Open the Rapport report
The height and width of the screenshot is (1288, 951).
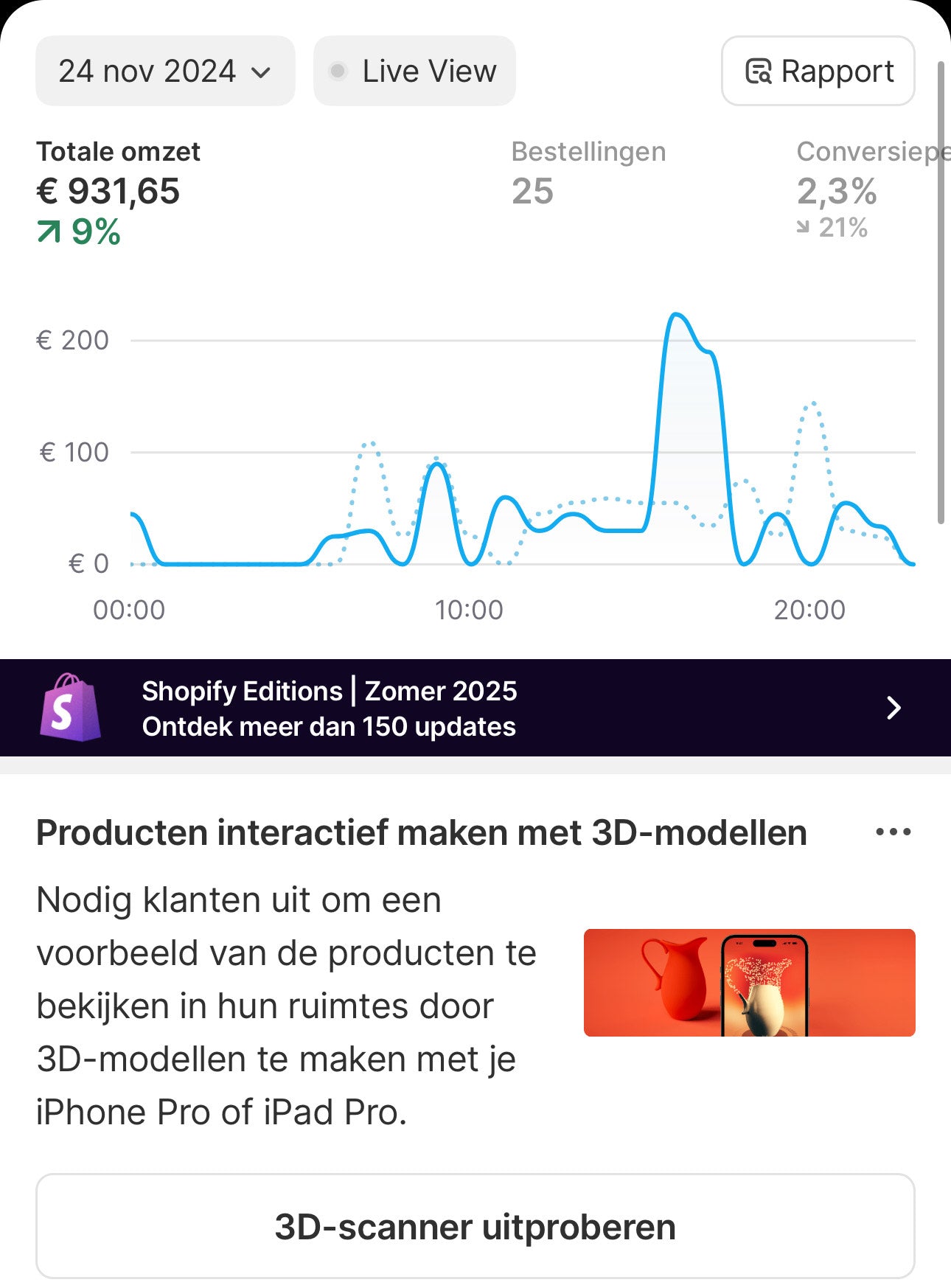tap(818, 72)
